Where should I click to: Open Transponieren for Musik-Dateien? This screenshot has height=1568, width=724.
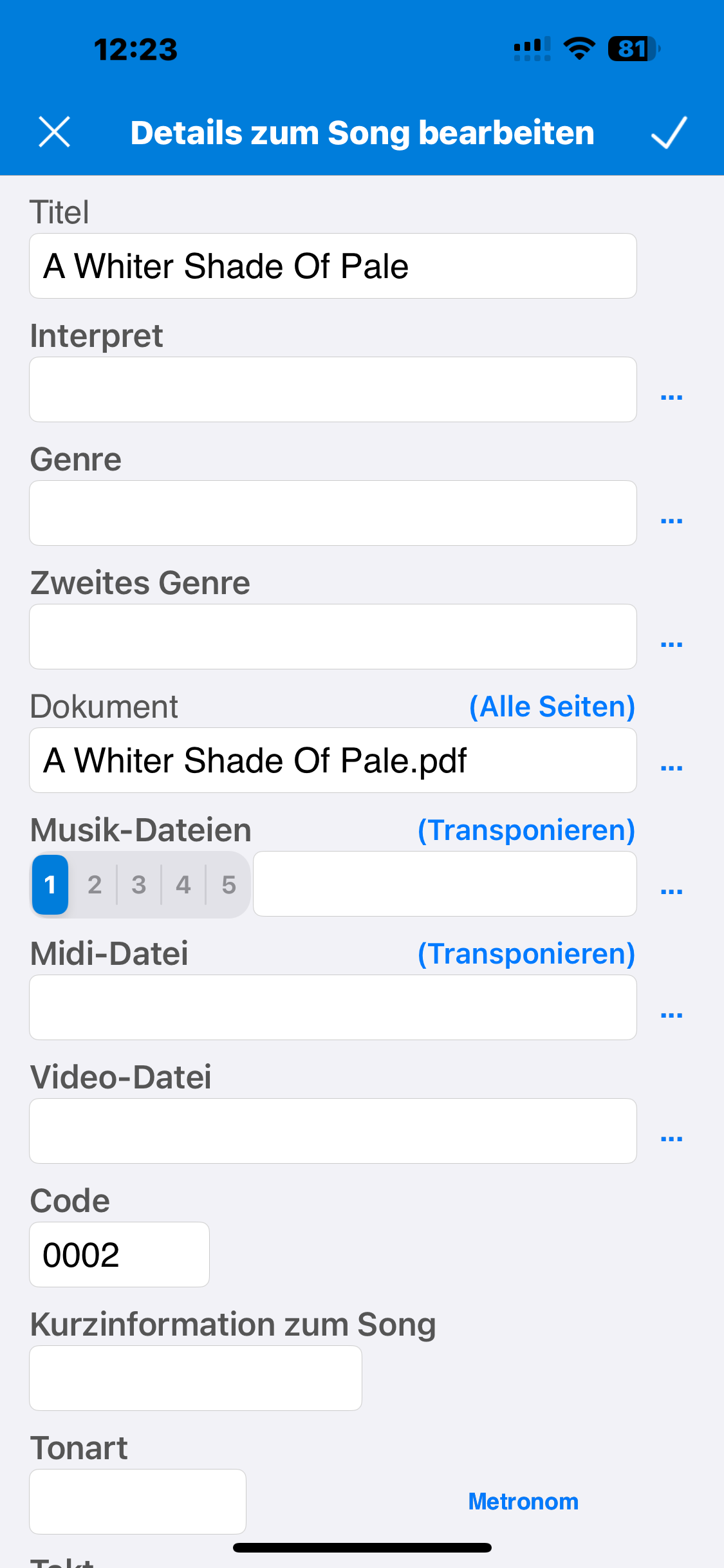[x=526, y=830]
